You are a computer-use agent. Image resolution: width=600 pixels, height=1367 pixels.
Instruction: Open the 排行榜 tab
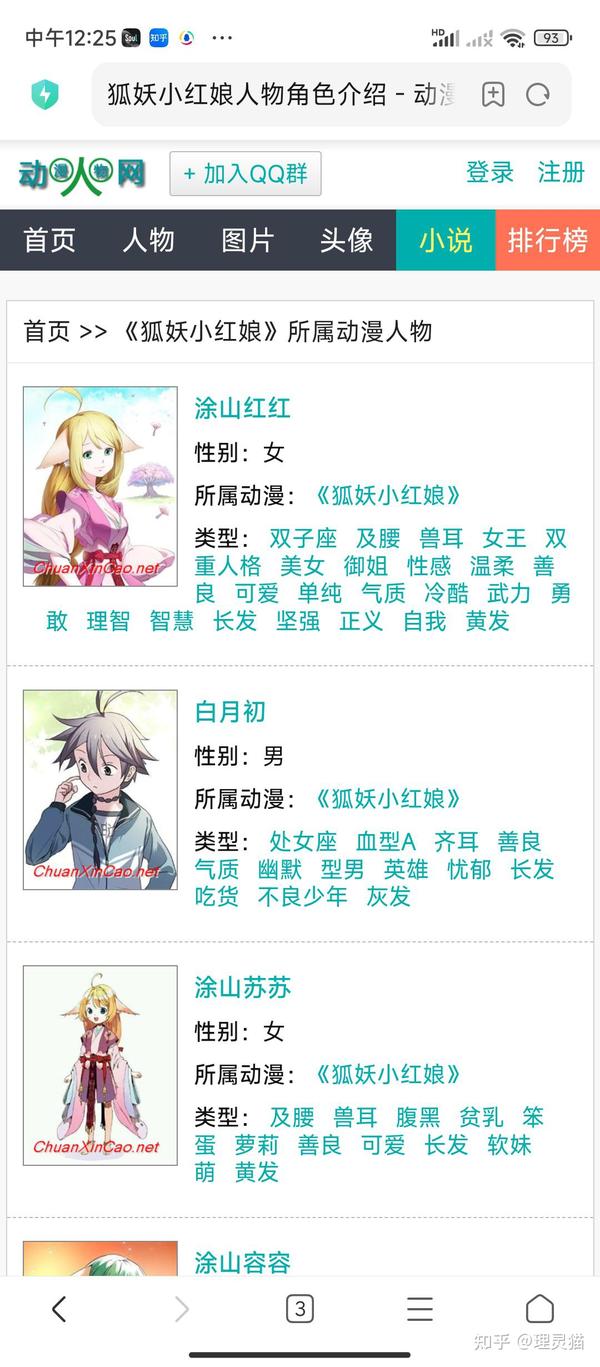[x=548, y=240]
